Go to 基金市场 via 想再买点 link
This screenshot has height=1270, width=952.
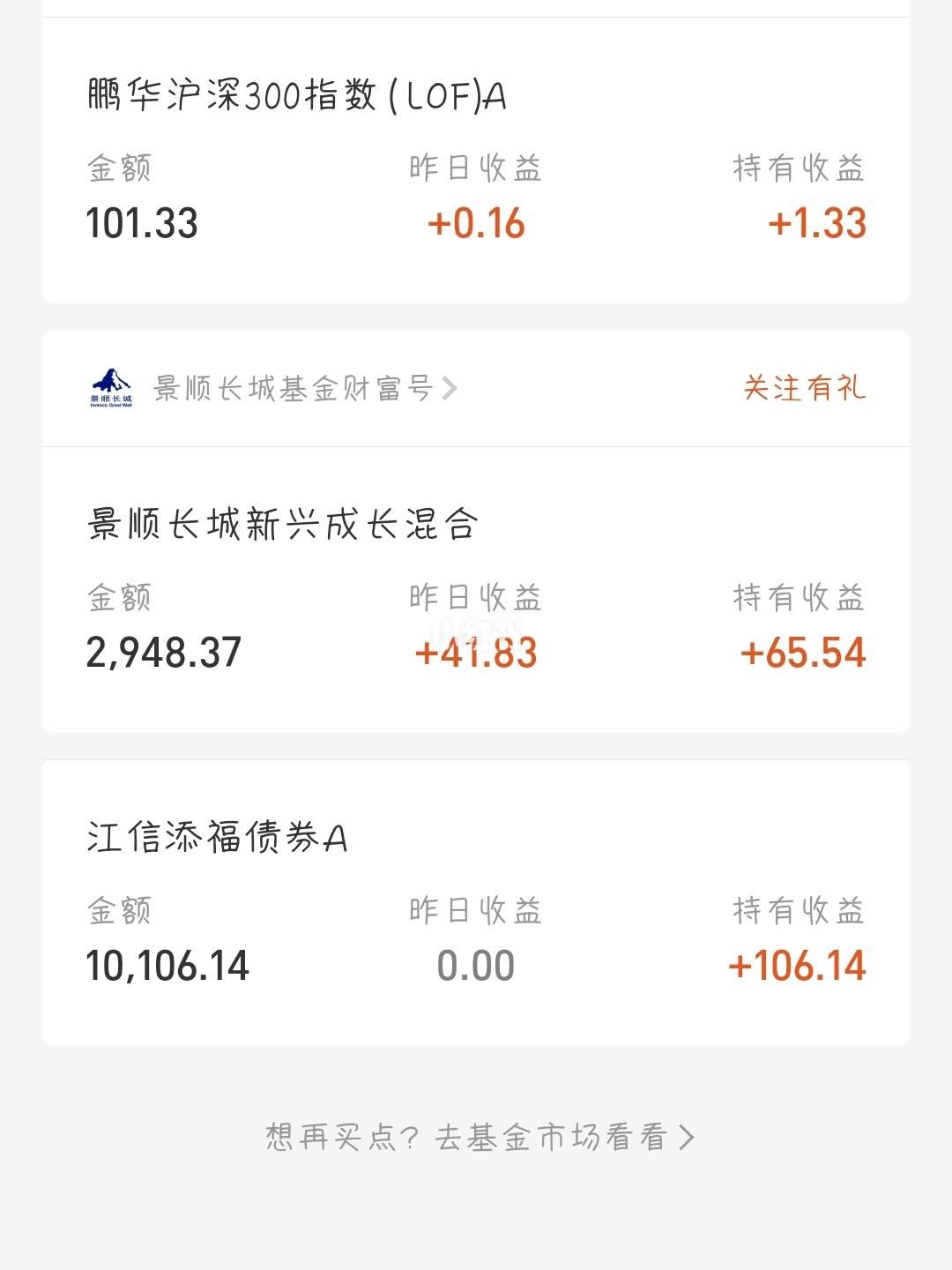tap(480, 1138)
